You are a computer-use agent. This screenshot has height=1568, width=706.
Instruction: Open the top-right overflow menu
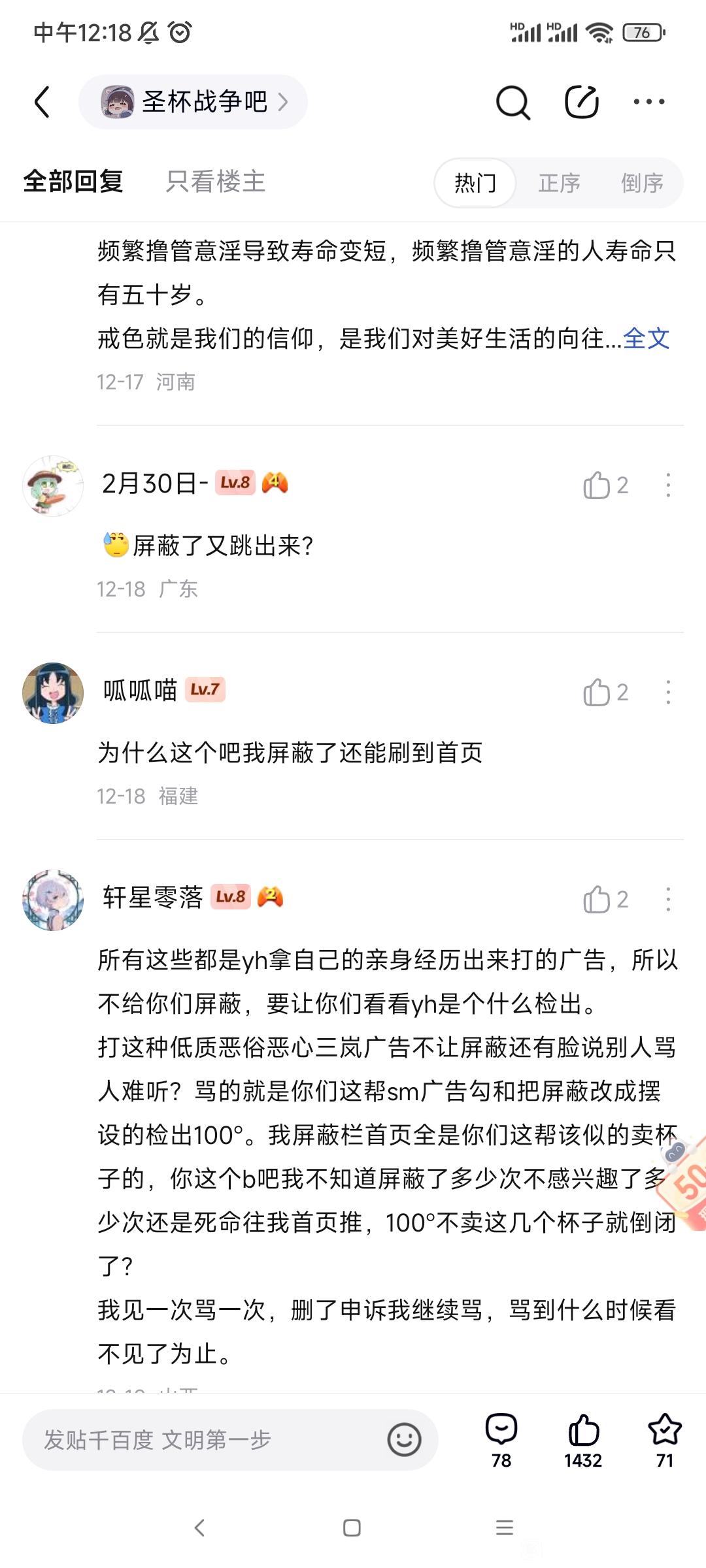648,102
